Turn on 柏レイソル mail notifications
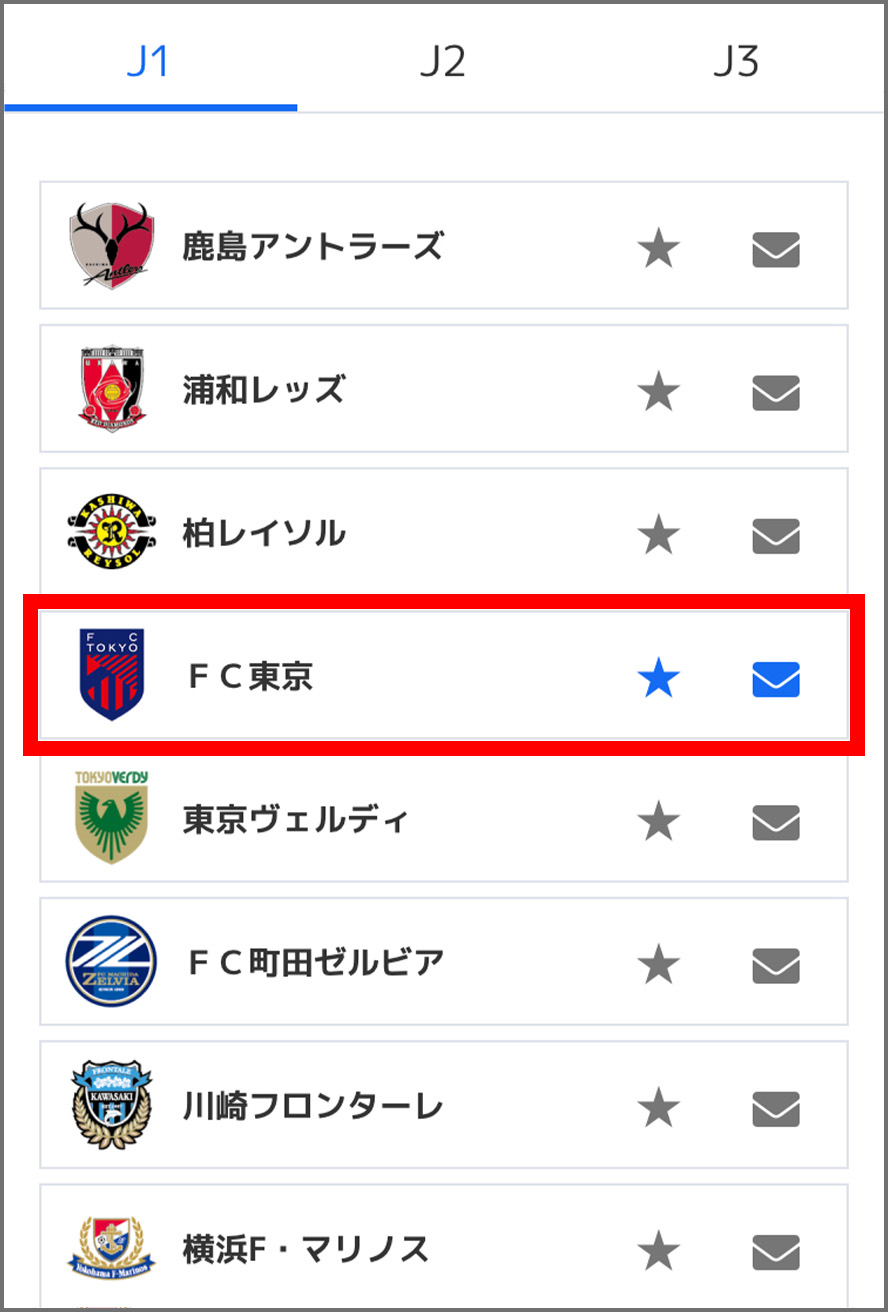Viewport: 888px width, 1312px height. pos(776,536)
